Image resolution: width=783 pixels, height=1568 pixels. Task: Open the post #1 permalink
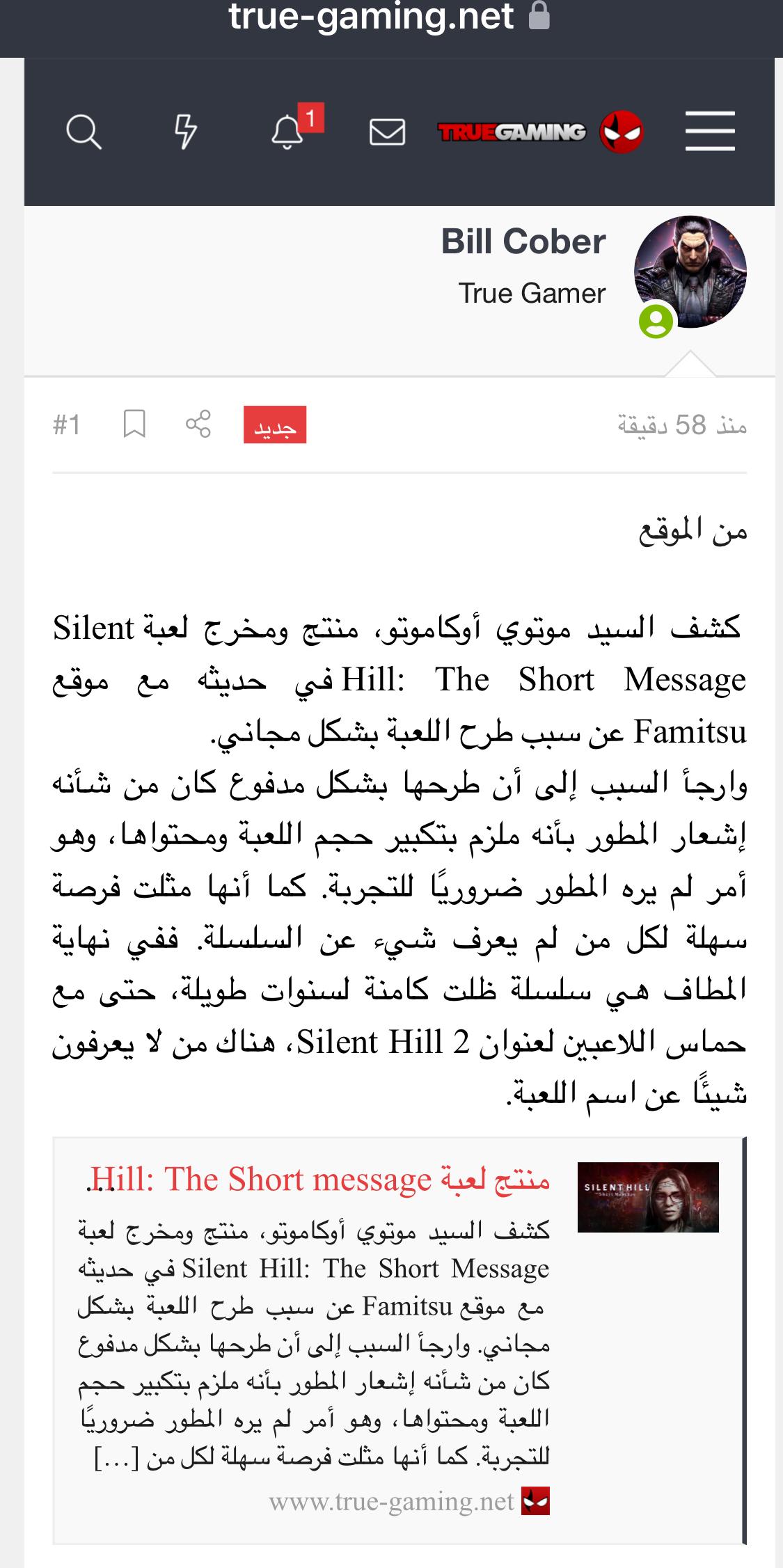click(67, 425)
